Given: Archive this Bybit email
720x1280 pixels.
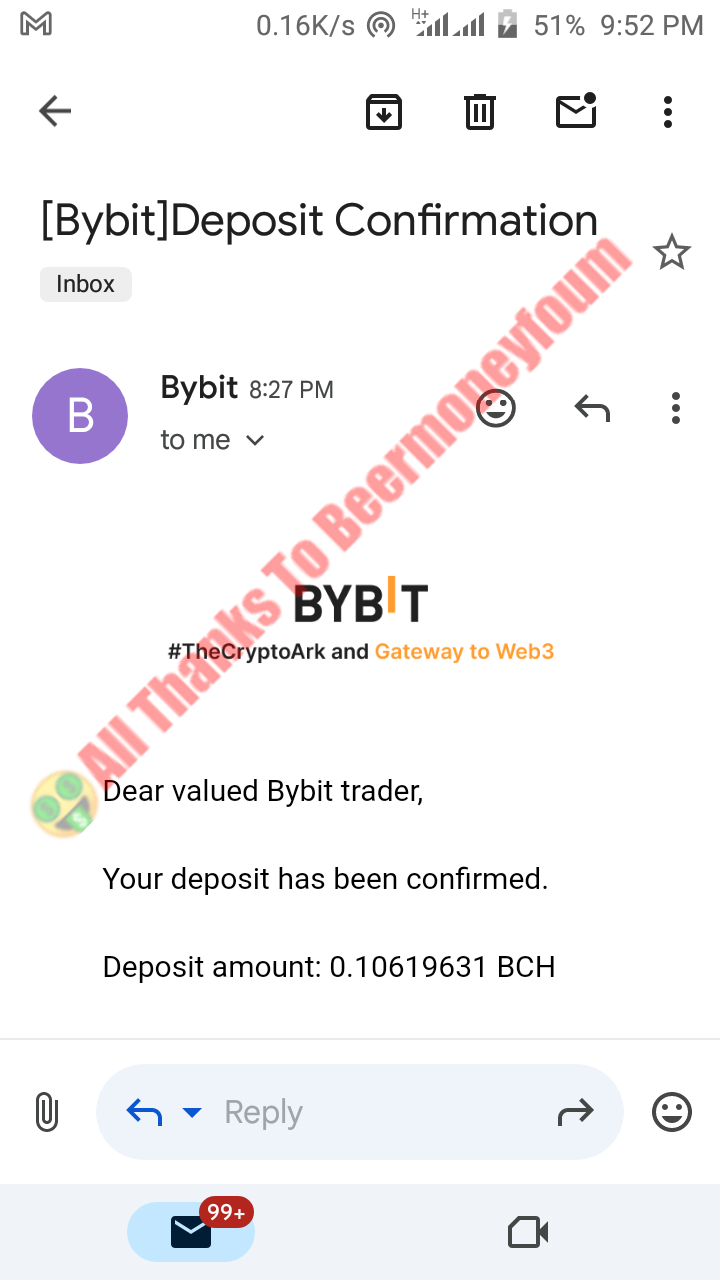Looking at the screenshot, I should tap(384, 111).
